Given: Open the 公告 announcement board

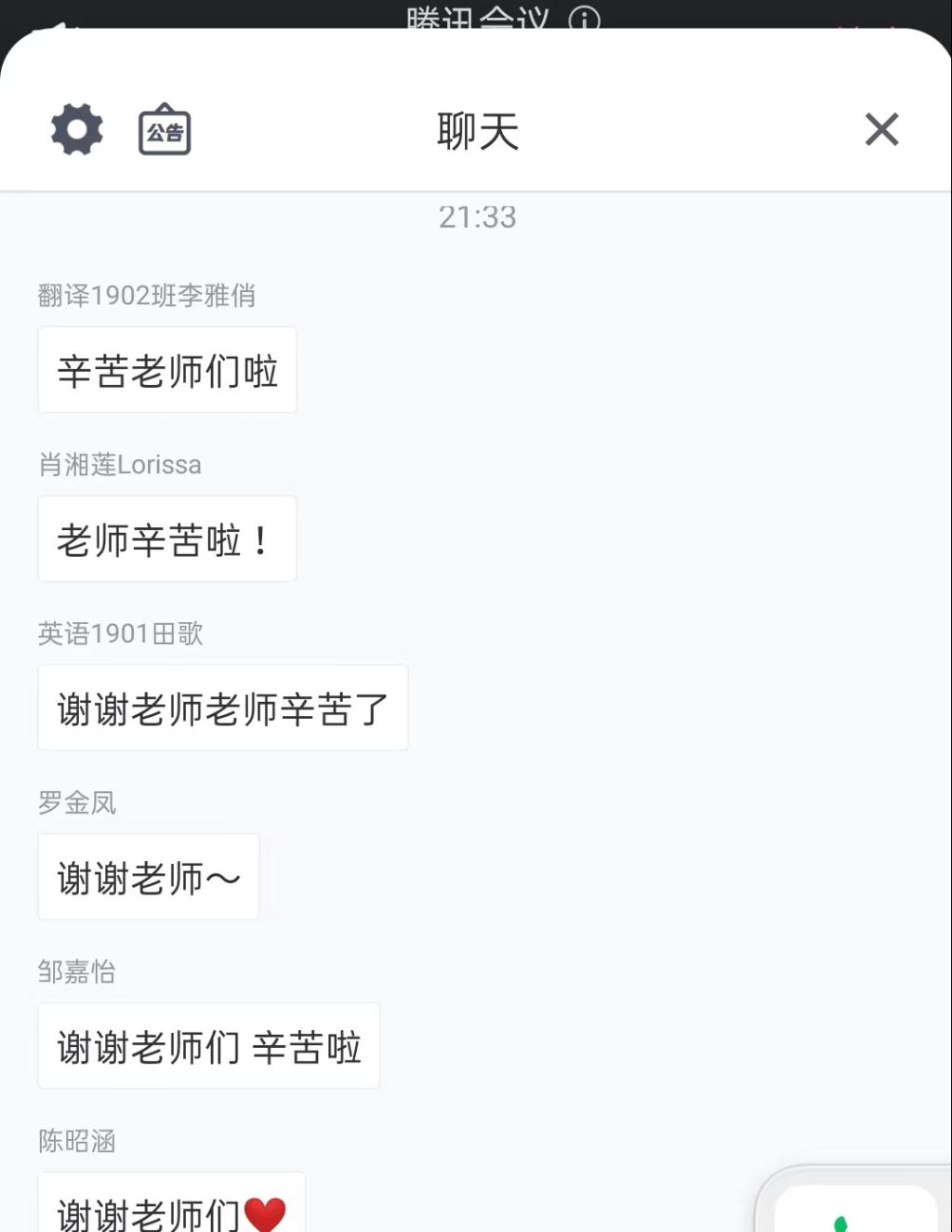Looking at the screenshot, I should click(165, 130).
